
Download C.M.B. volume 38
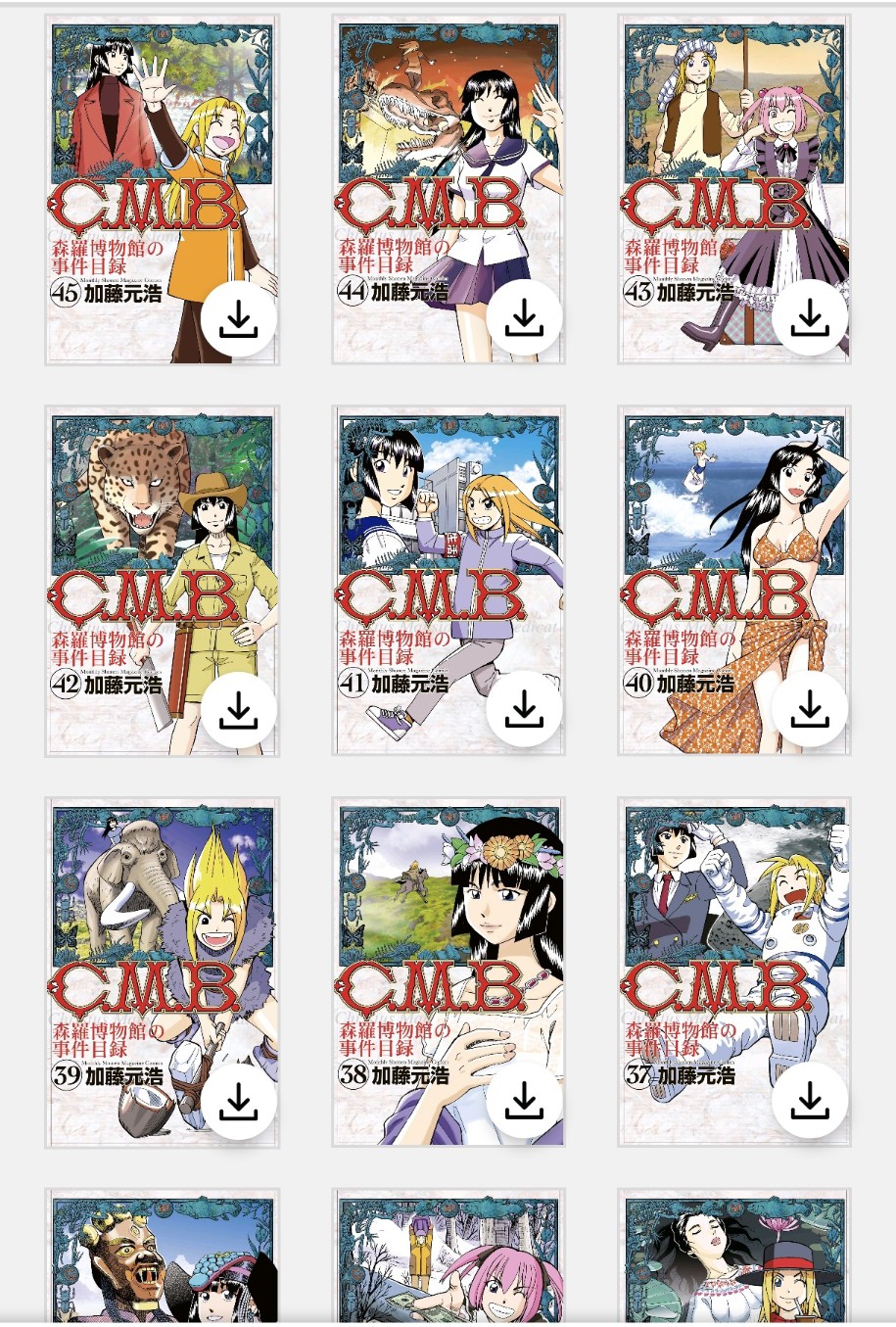pos(524,1103)
